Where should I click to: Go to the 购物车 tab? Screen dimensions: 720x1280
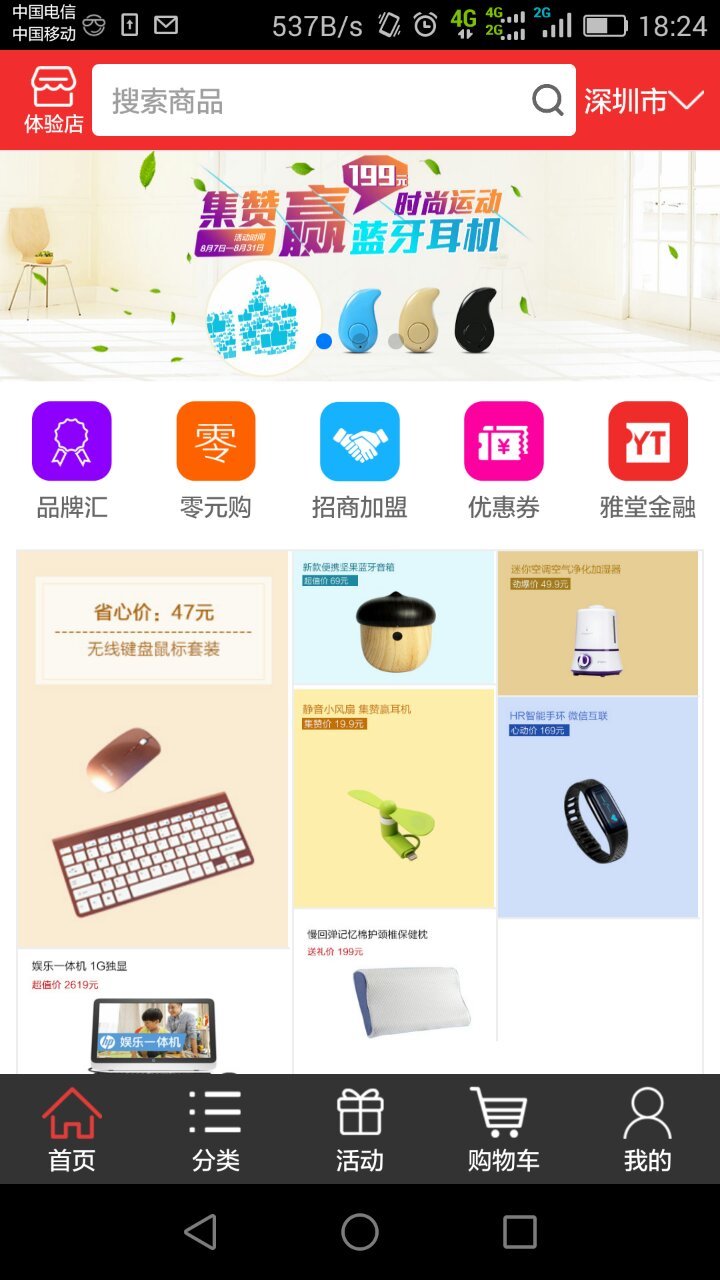pos(503,1130)
